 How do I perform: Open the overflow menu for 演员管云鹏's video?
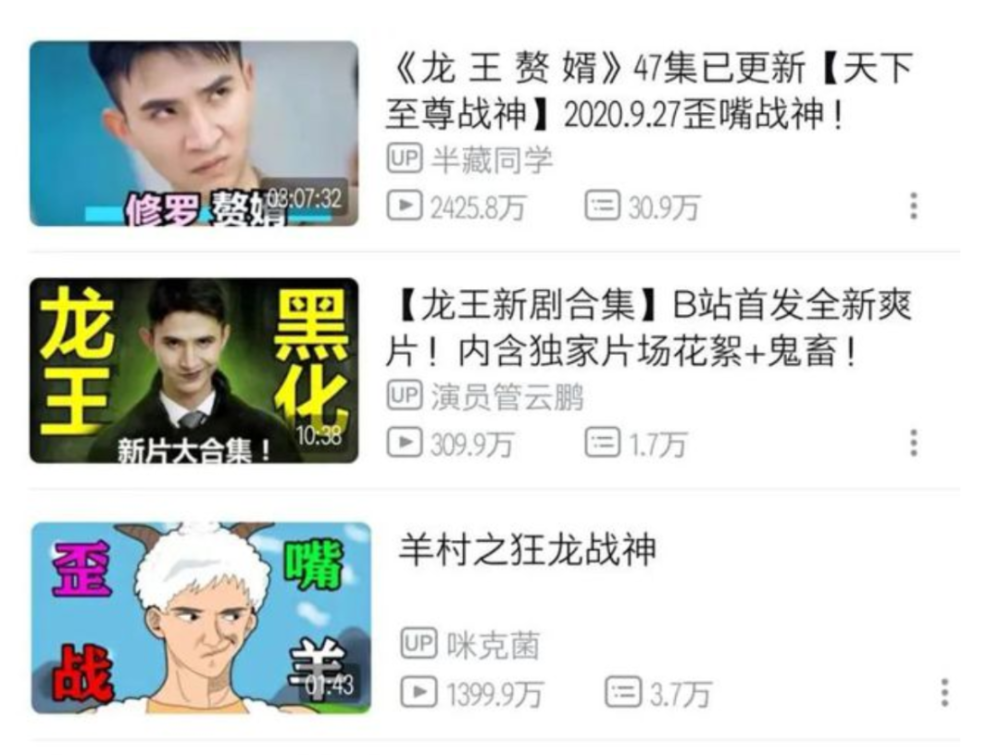913,443
